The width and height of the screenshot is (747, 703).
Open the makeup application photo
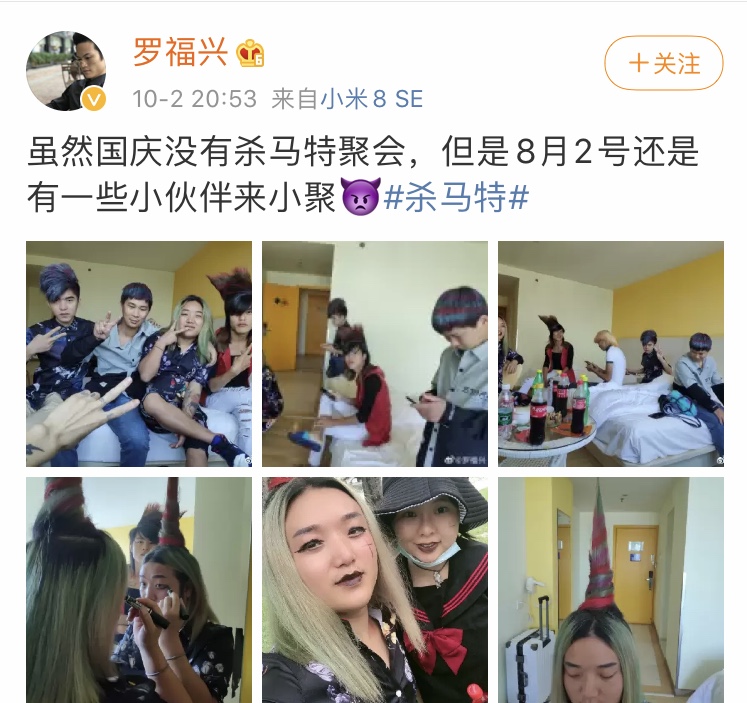pos(138,589)
